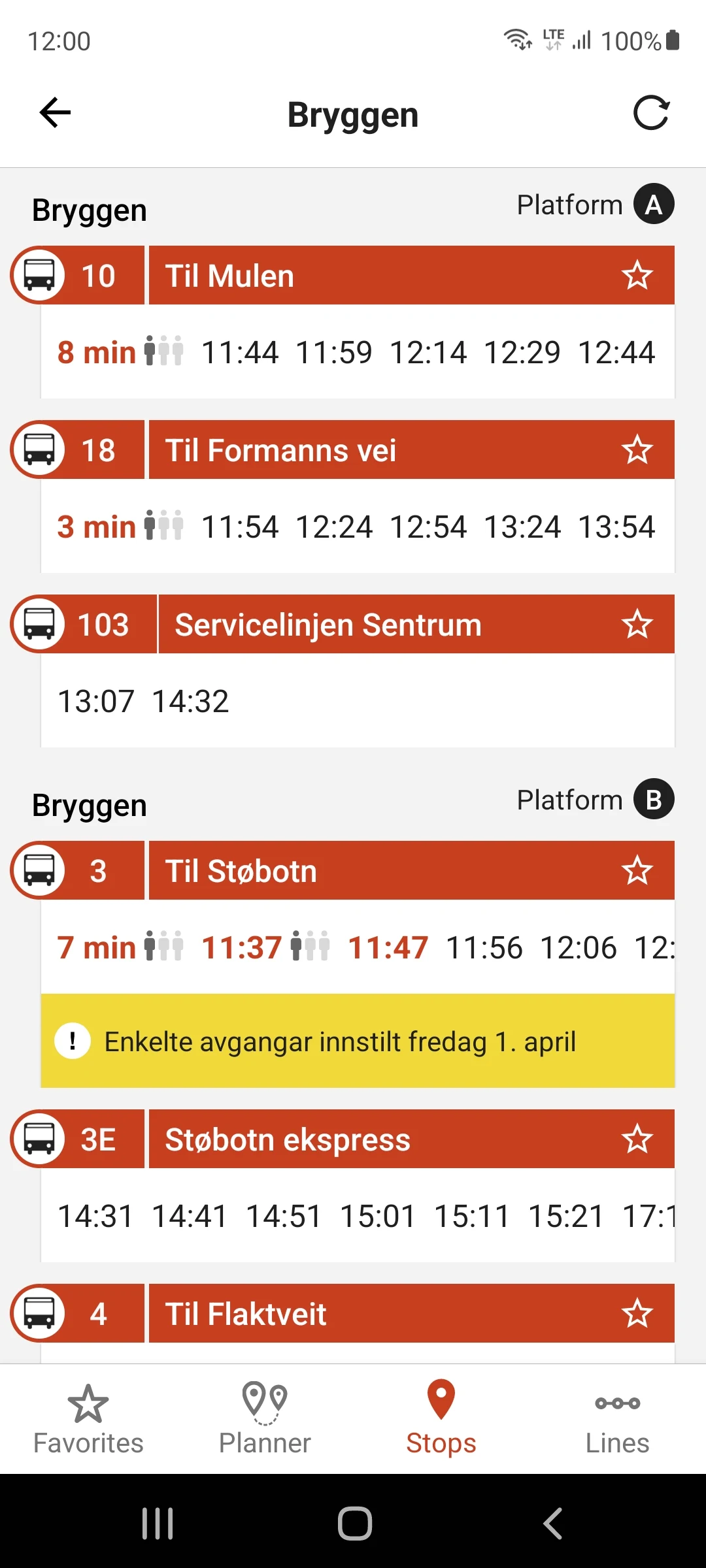Screen dimensions: 706x1568
Task: Refresh the Bryggen departures
Action: click(651, 113)
